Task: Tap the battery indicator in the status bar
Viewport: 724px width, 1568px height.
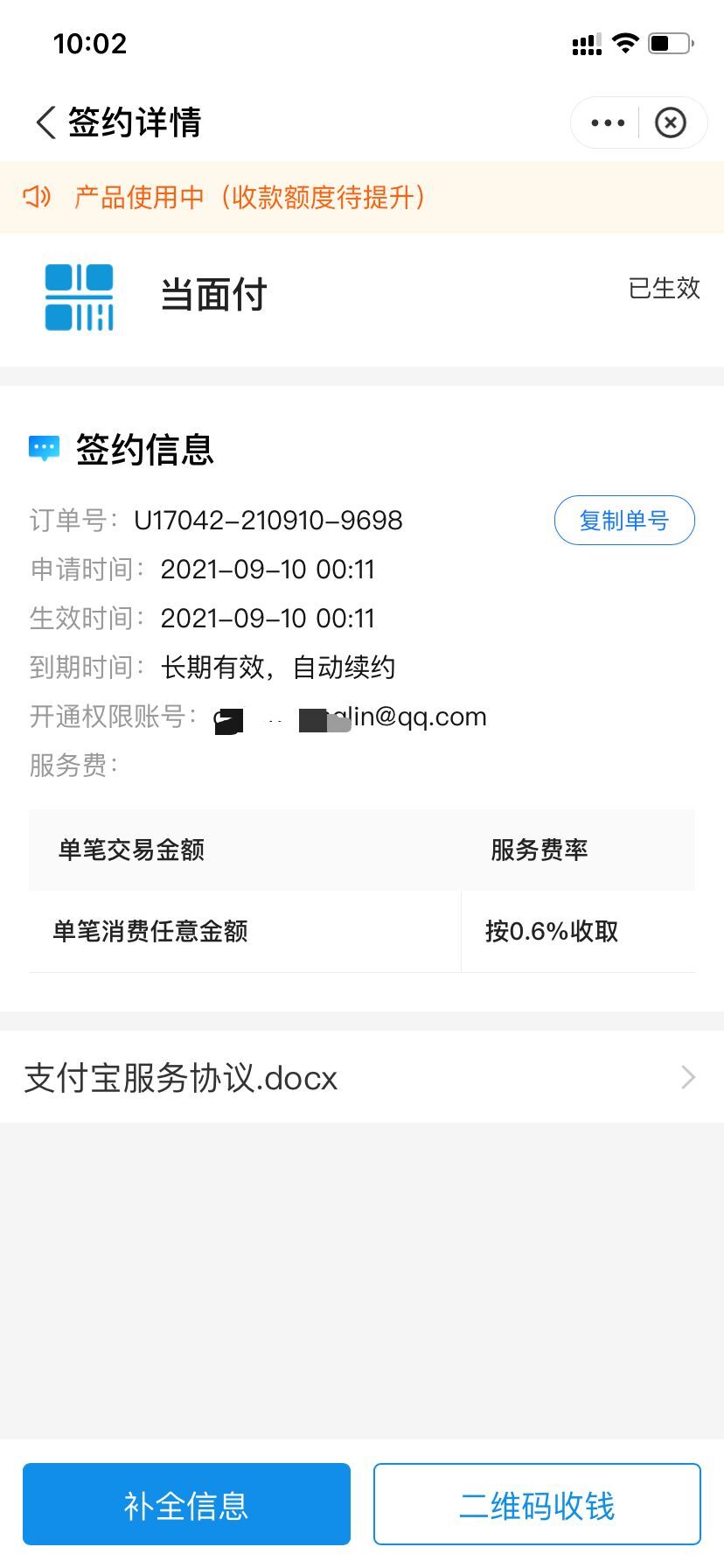Action: coord(667,42)
